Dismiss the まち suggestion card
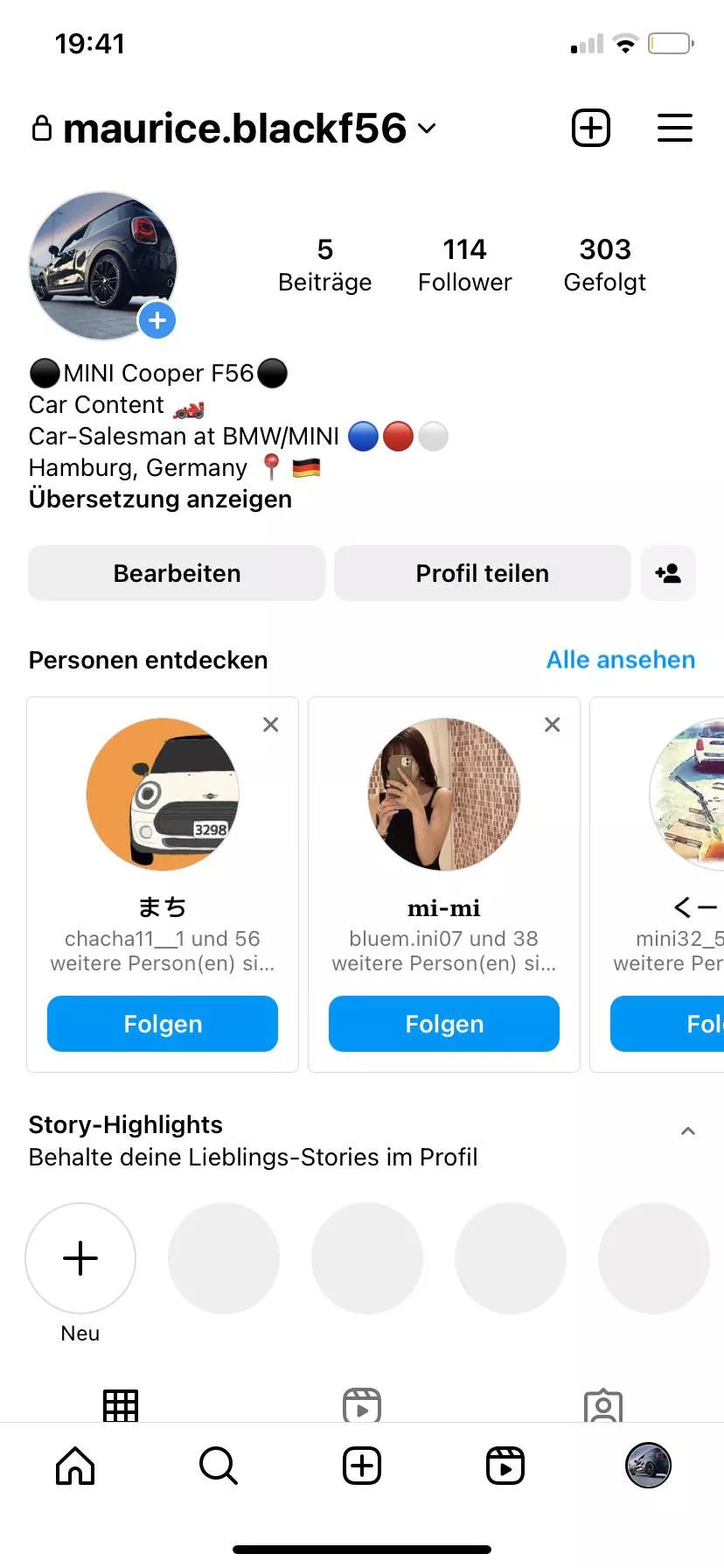724x1568 pixels. pos(271,724)
